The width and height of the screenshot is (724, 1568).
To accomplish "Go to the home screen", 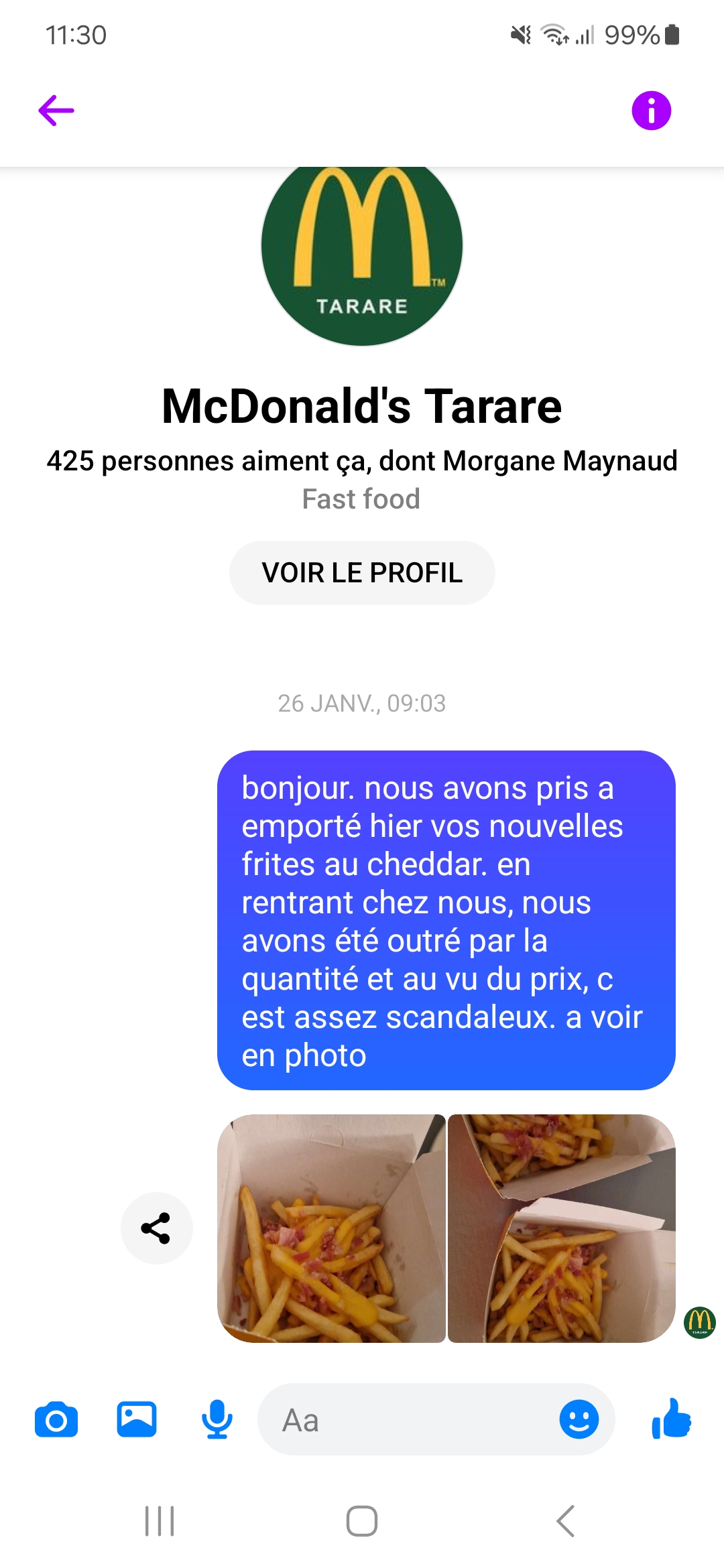I will point(362,1521).
